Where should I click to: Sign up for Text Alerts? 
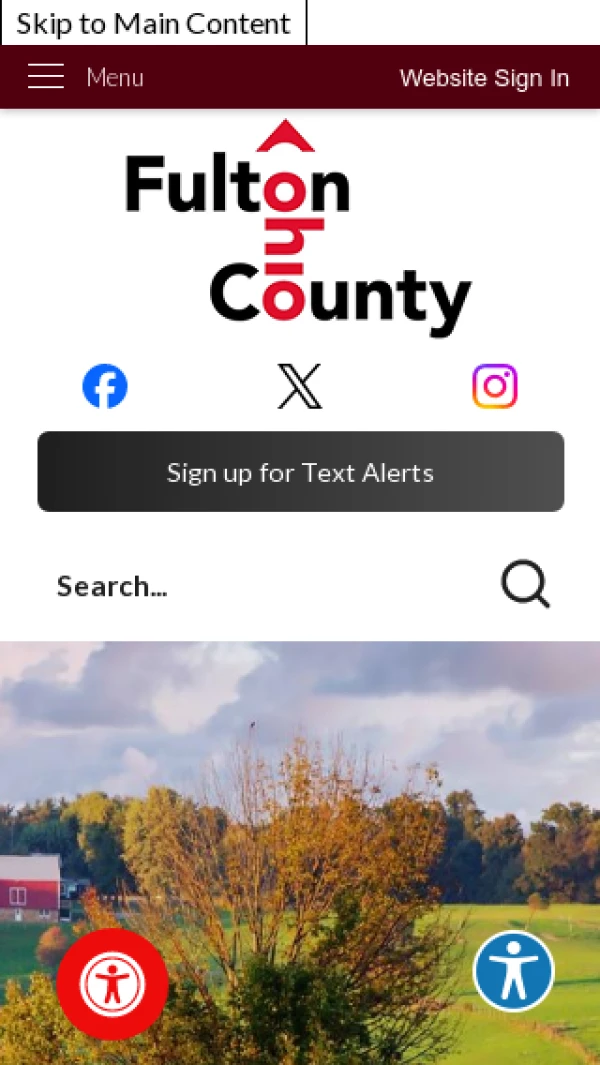pyautogui.click(x=300, y=472)
